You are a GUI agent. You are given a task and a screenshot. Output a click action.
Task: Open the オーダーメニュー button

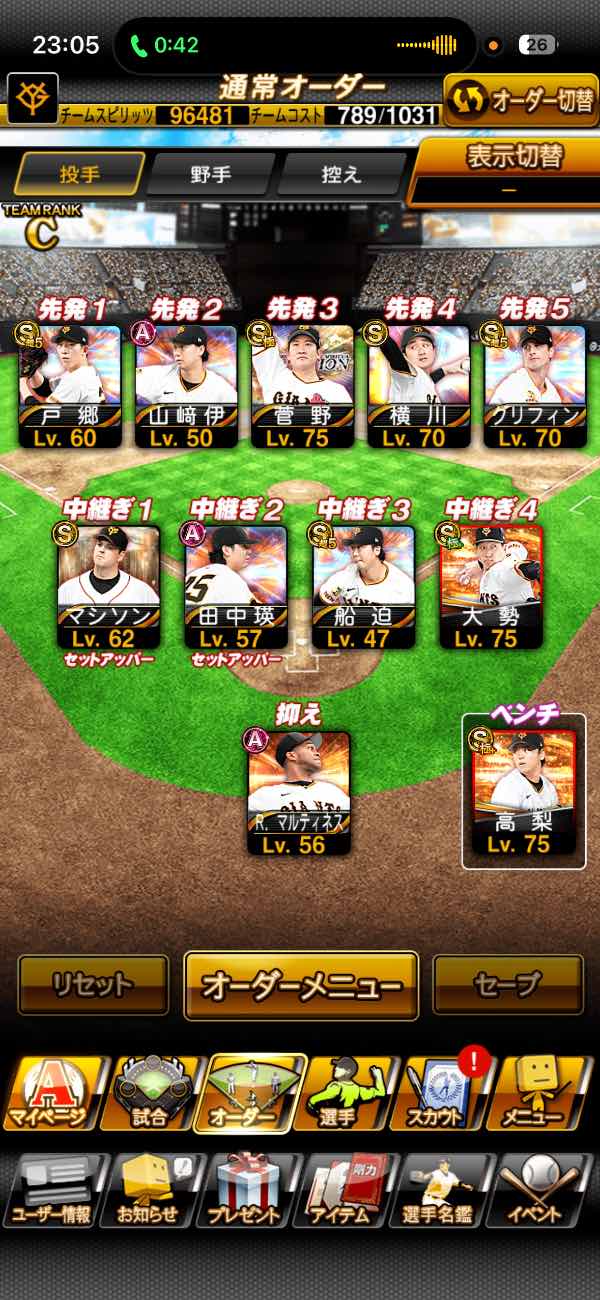tap(301, 985)
